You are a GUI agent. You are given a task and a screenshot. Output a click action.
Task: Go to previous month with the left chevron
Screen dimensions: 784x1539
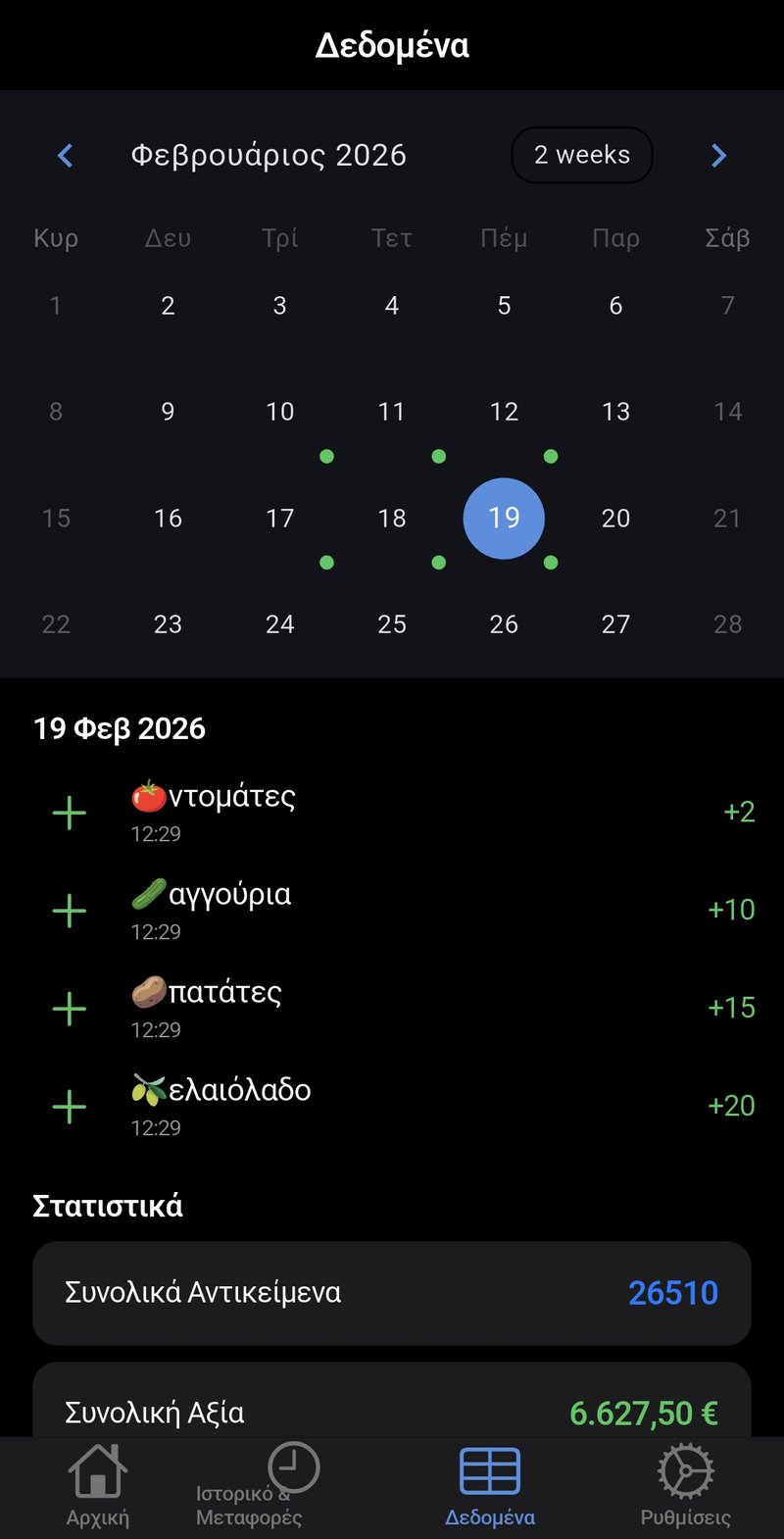pos(65,155)
